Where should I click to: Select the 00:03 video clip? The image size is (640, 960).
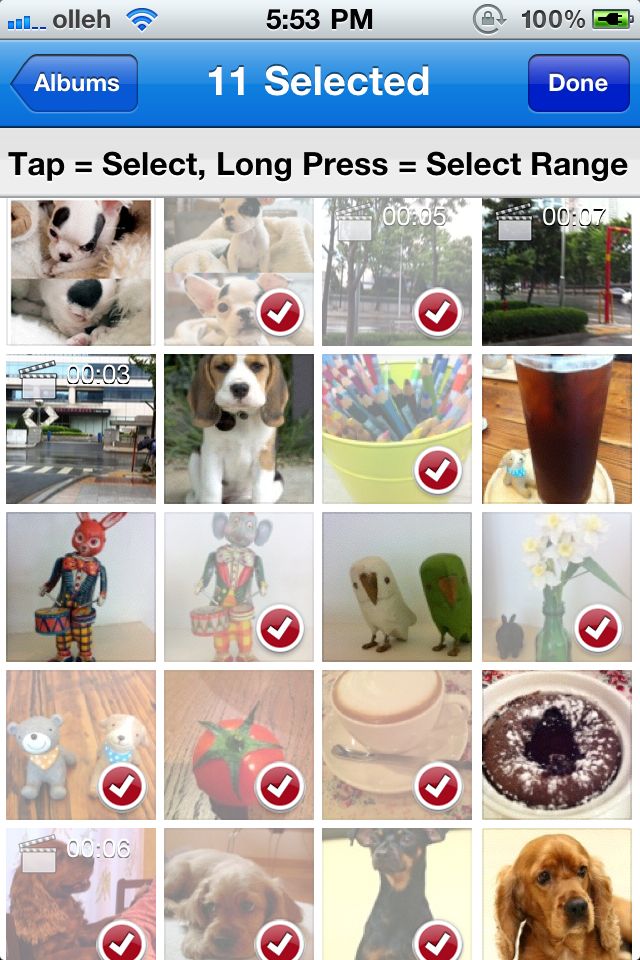tap(80, 429)
